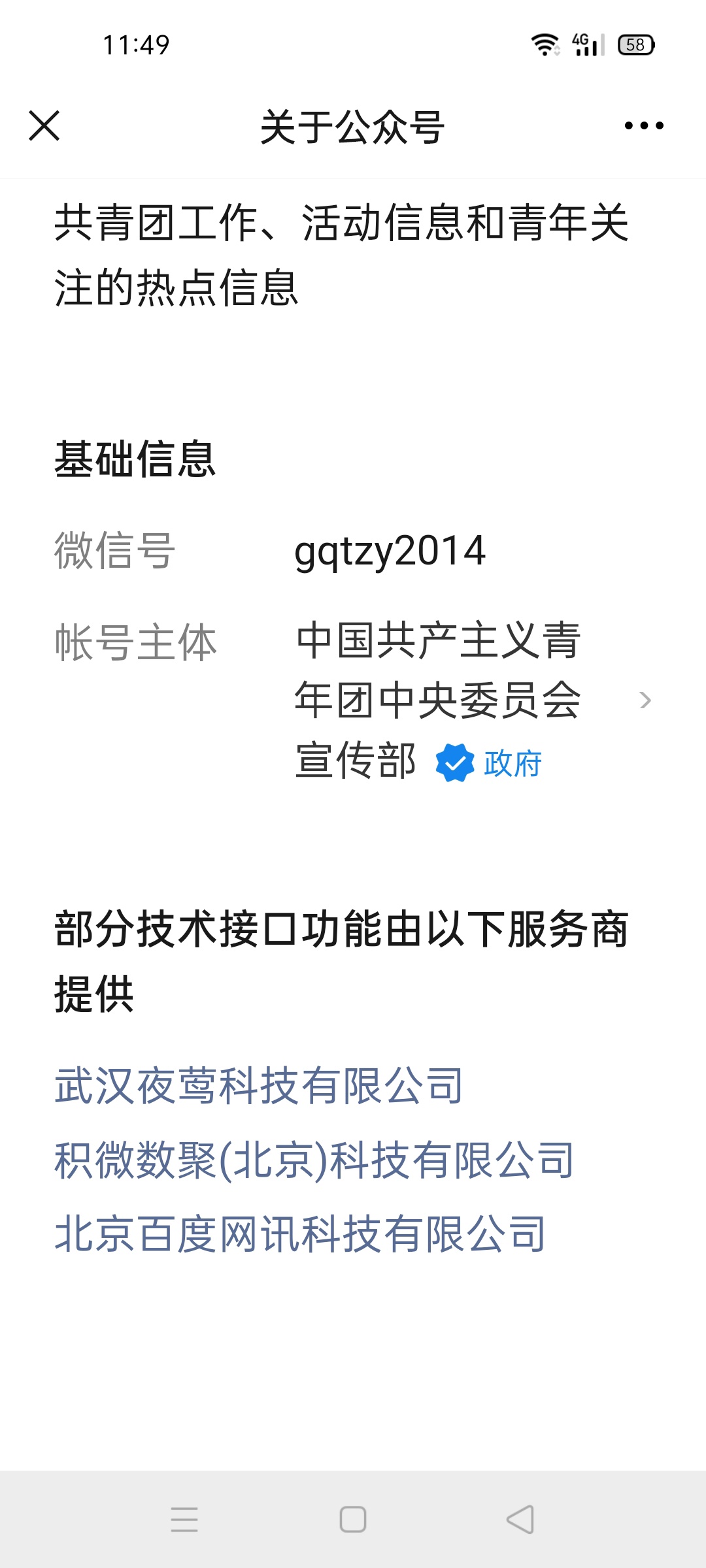Go back with the system back button
This screenshot has width=706, height=1568.
(520, 1519)
